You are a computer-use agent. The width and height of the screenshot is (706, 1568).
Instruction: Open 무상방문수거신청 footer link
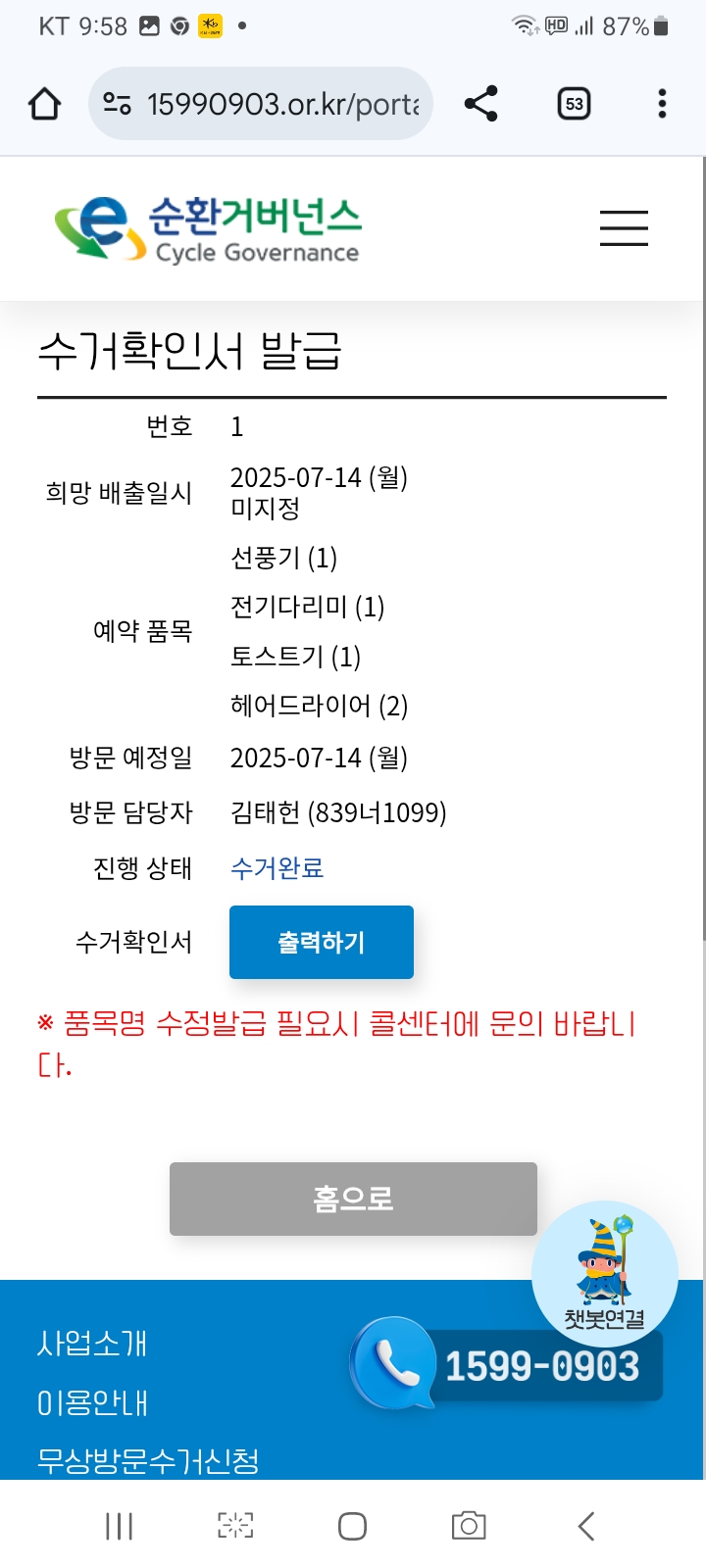click(x=148, y=1461)
